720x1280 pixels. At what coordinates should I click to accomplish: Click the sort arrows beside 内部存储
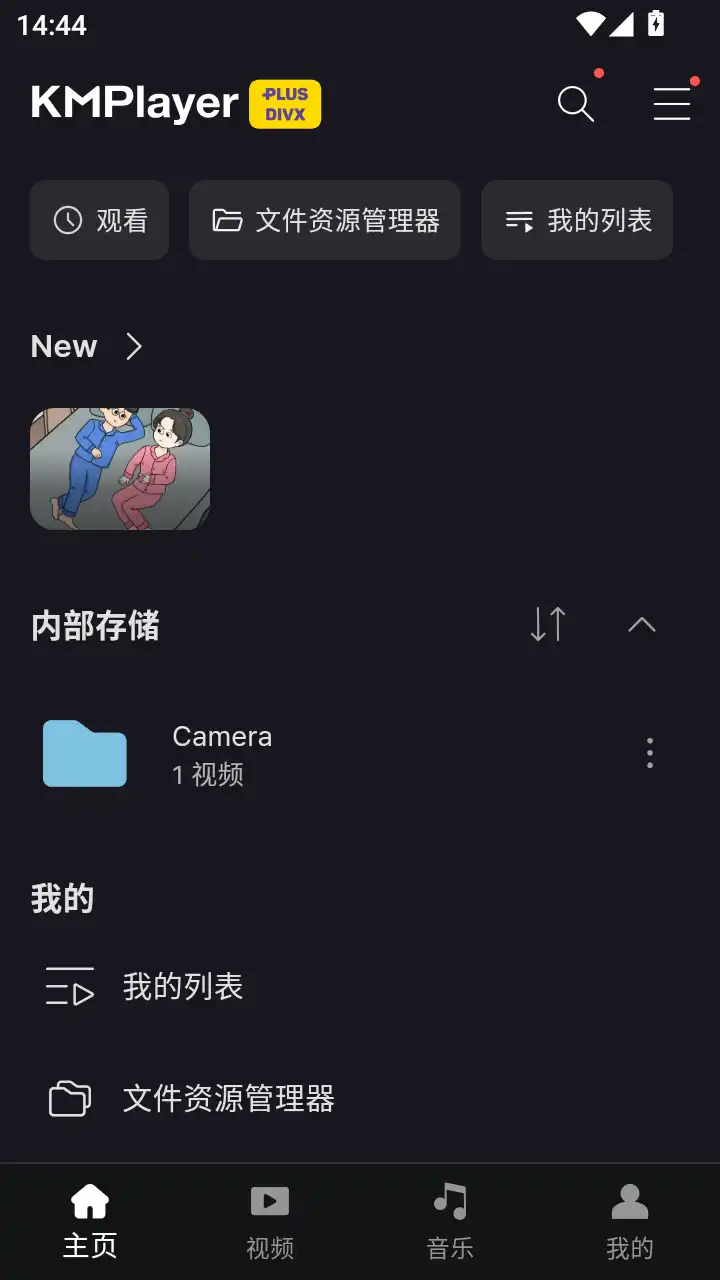pos(546,624)
